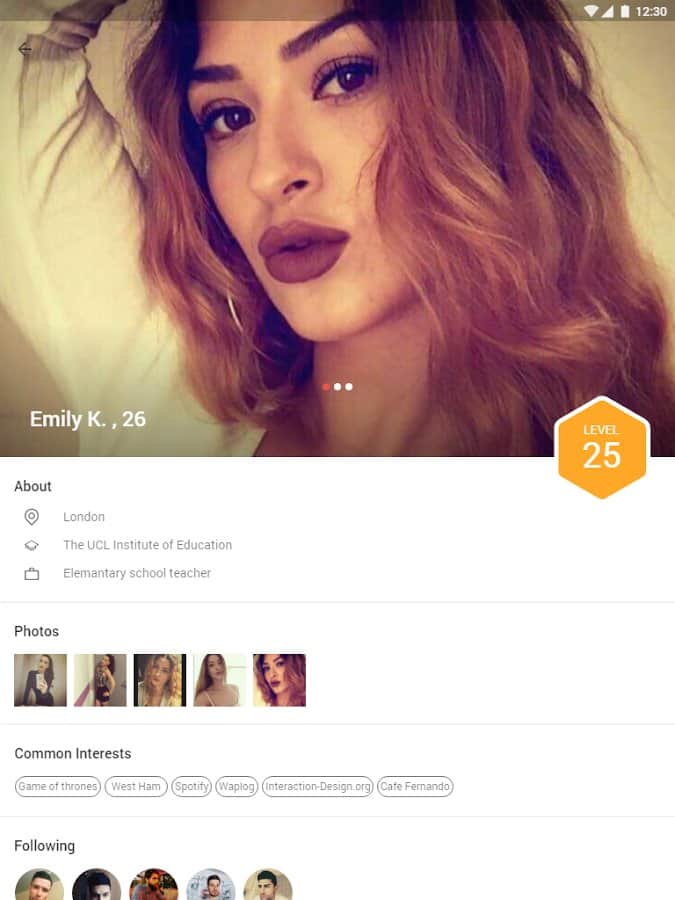View the second thumbnail in Photos
This screenshot has width=675, height=900.
100,680
